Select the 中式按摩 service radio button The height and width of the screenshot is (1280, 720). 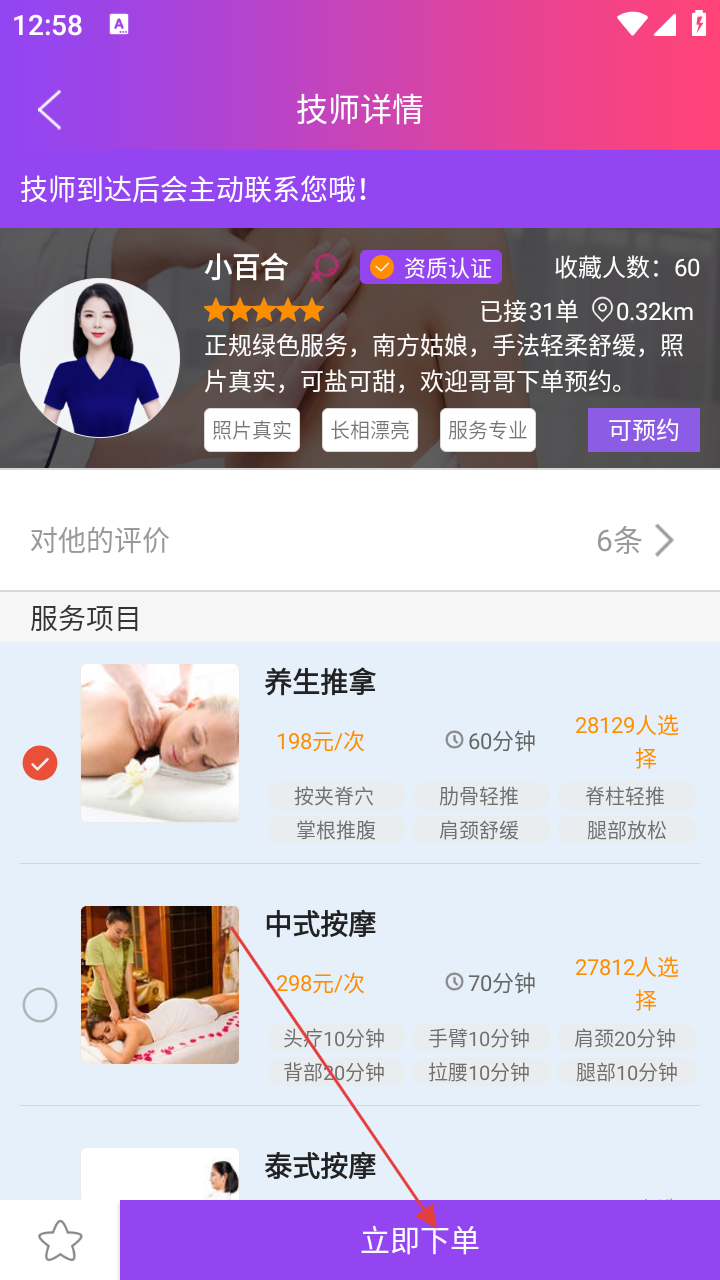tap(40, 1004)
